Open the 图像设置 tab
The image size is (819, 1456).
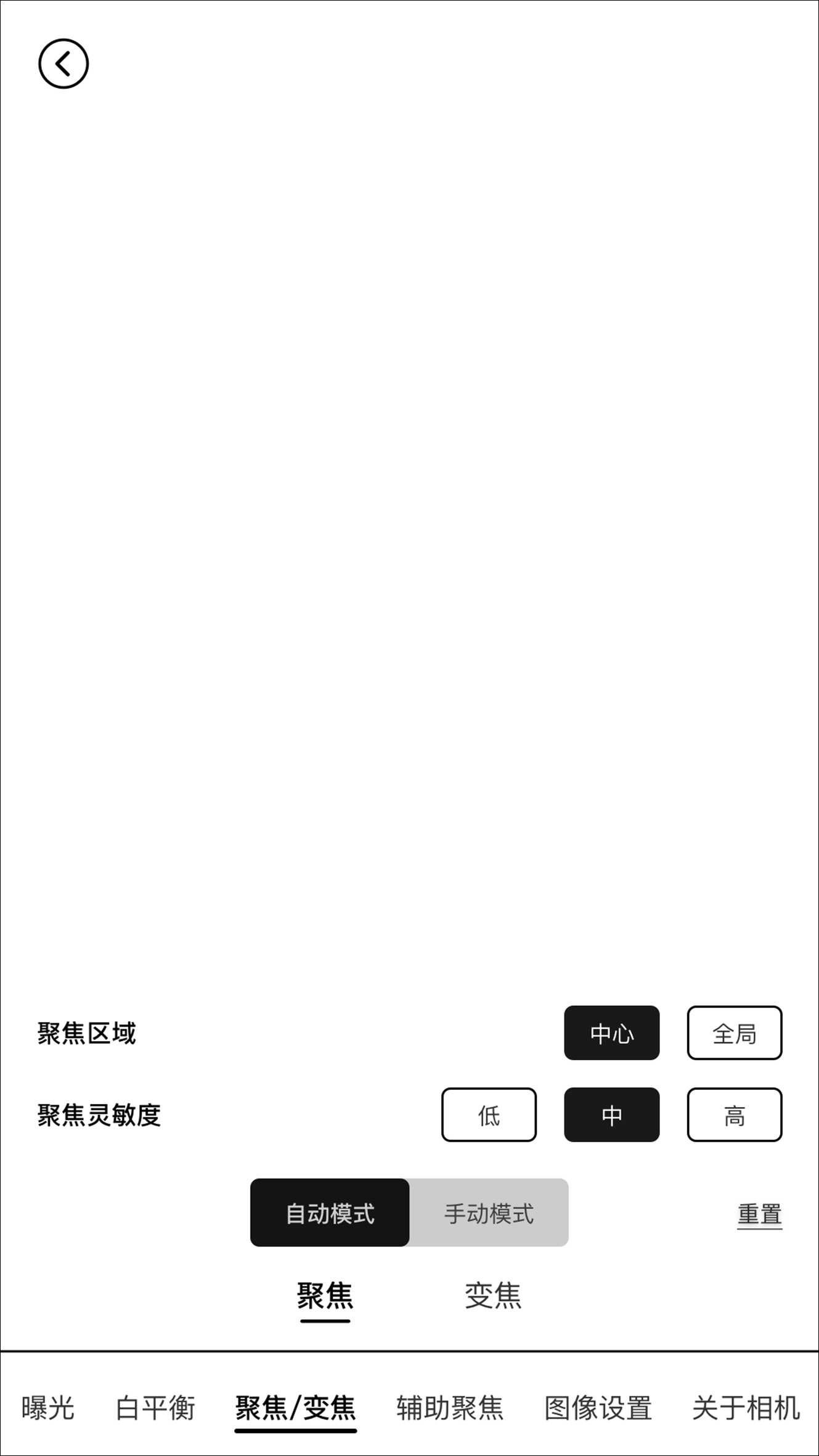tap(598, 1408)
